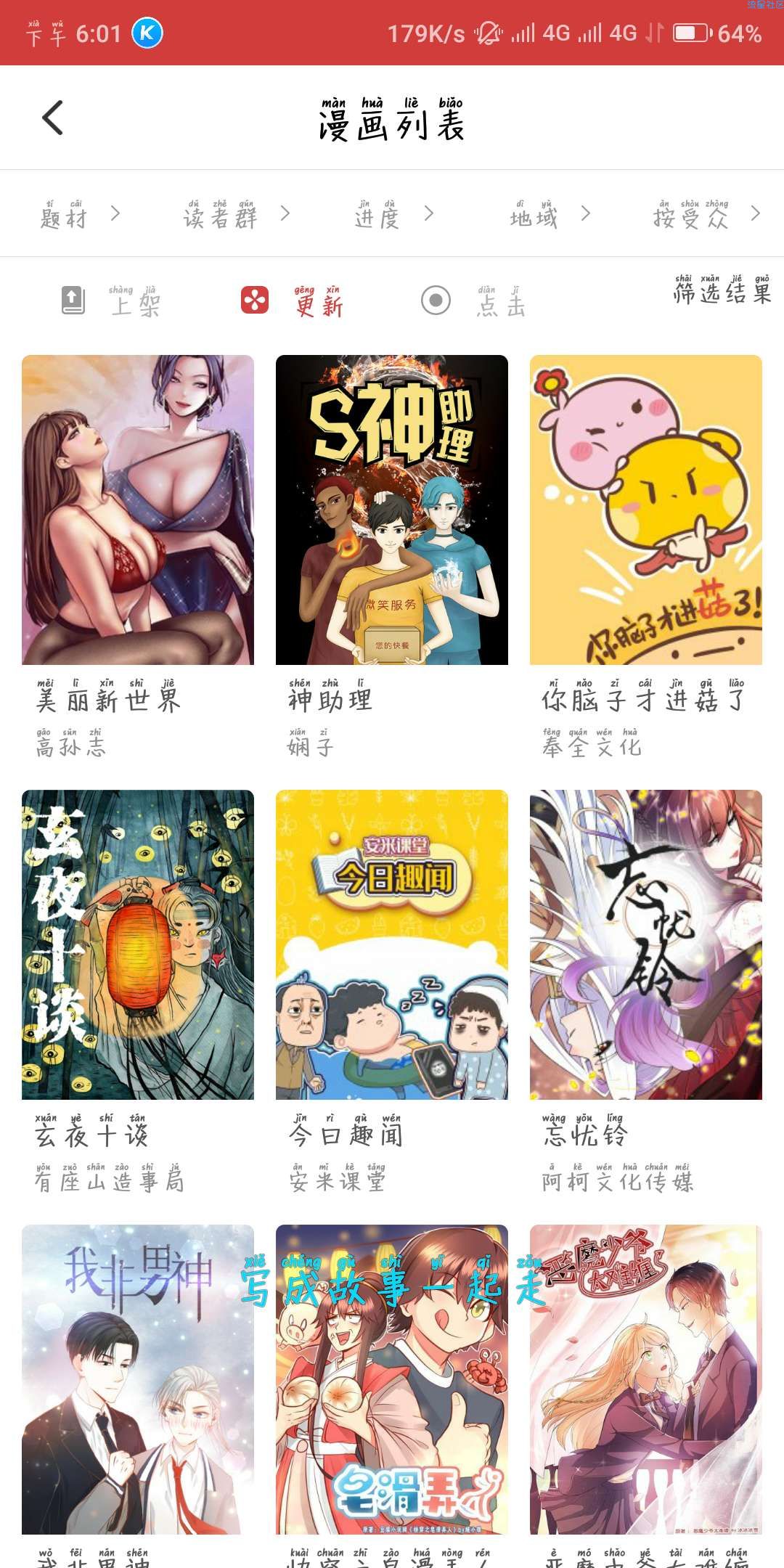The image size is (784, 1568).
Task: Sort the comics by 点击
Action: [473, 301]
